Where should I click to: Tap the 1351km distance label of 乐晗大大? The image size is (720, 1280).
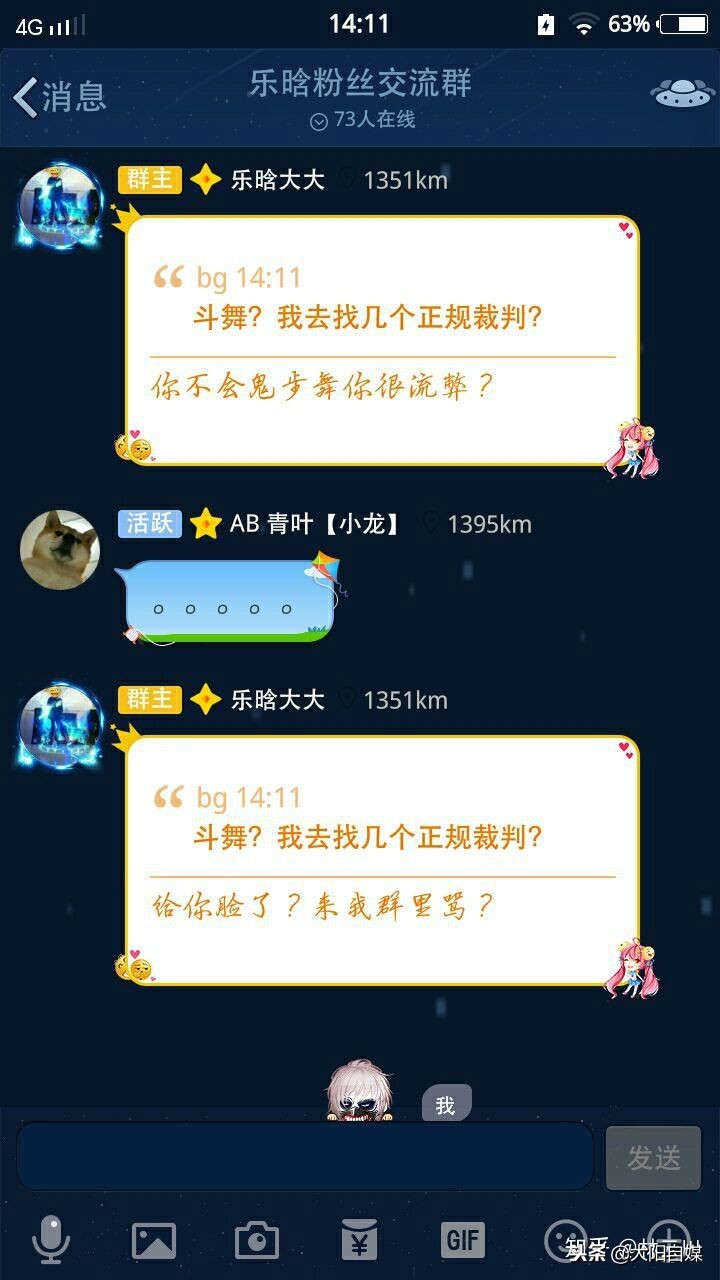point(404,180)
